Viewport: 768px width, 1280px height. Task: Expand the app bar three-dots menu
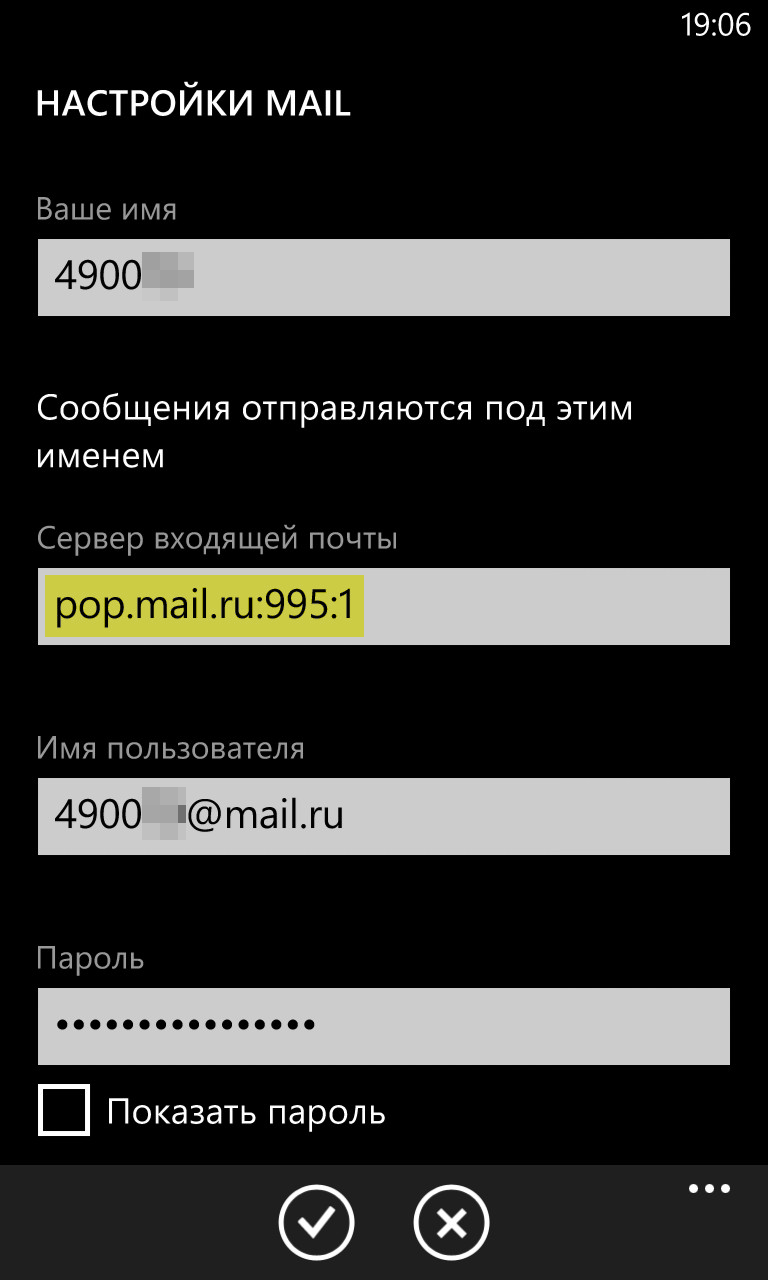click(710, 1189)
